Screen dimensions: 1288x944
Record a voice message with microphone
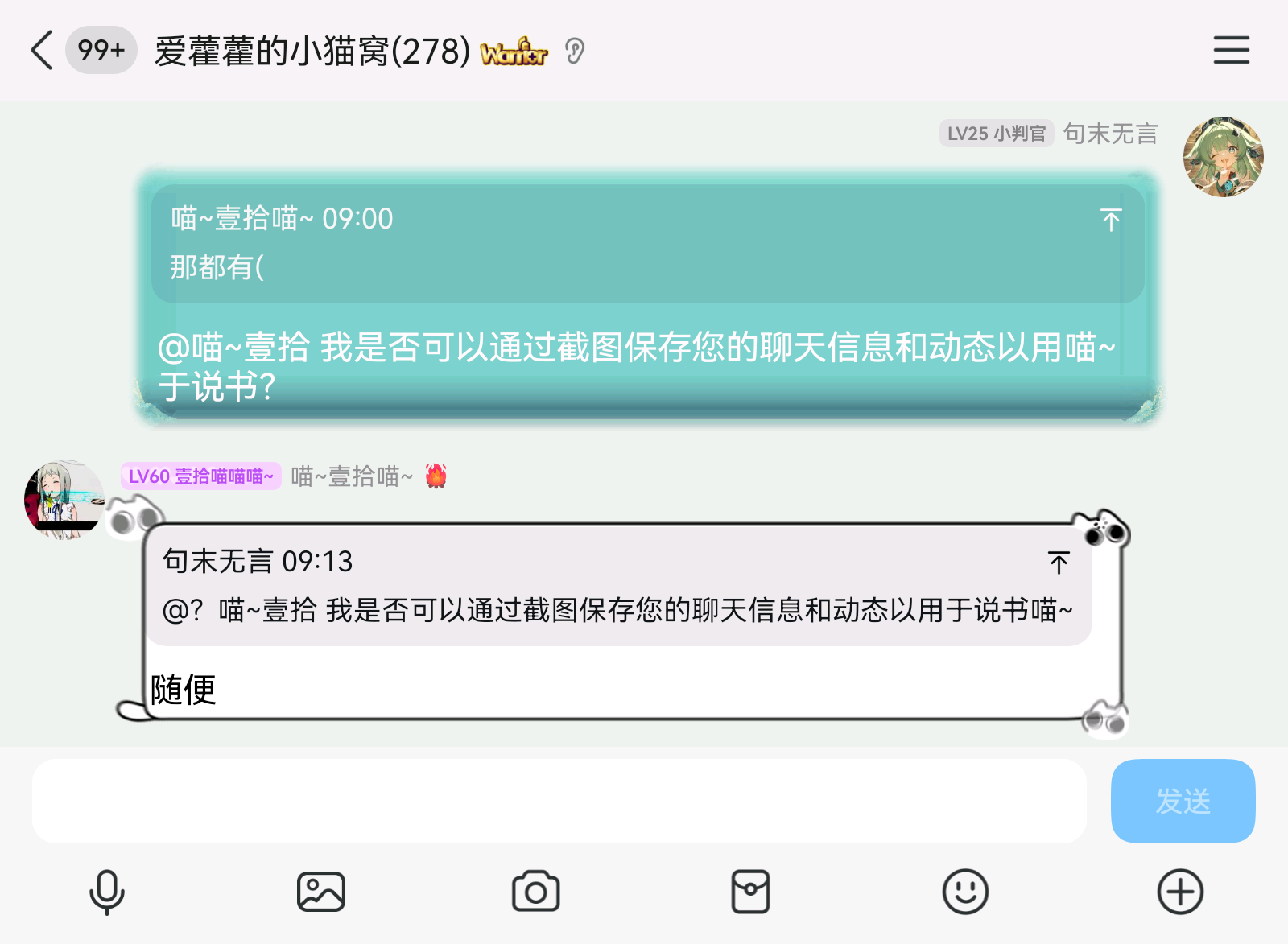106,892
